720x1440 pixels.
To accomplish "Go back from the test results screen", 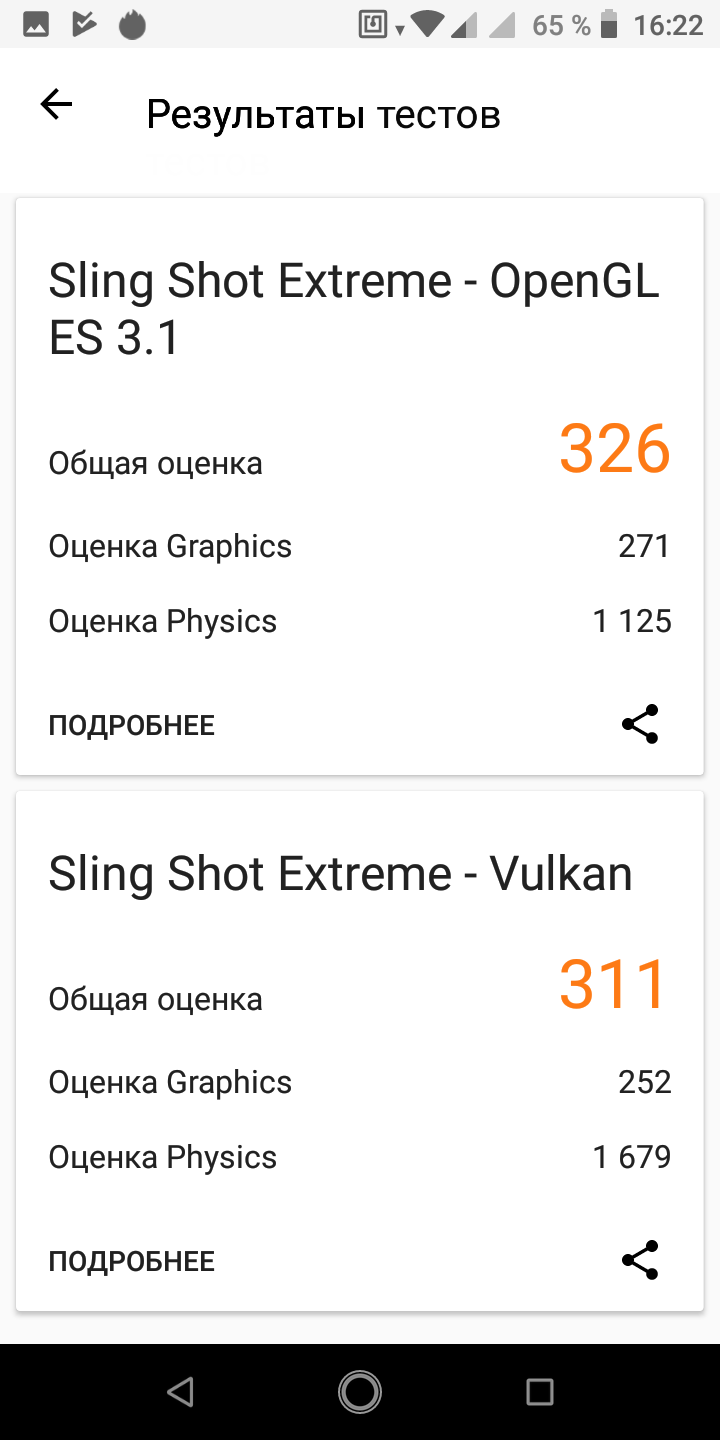I will pyautogui.click(x=56, y=105).
